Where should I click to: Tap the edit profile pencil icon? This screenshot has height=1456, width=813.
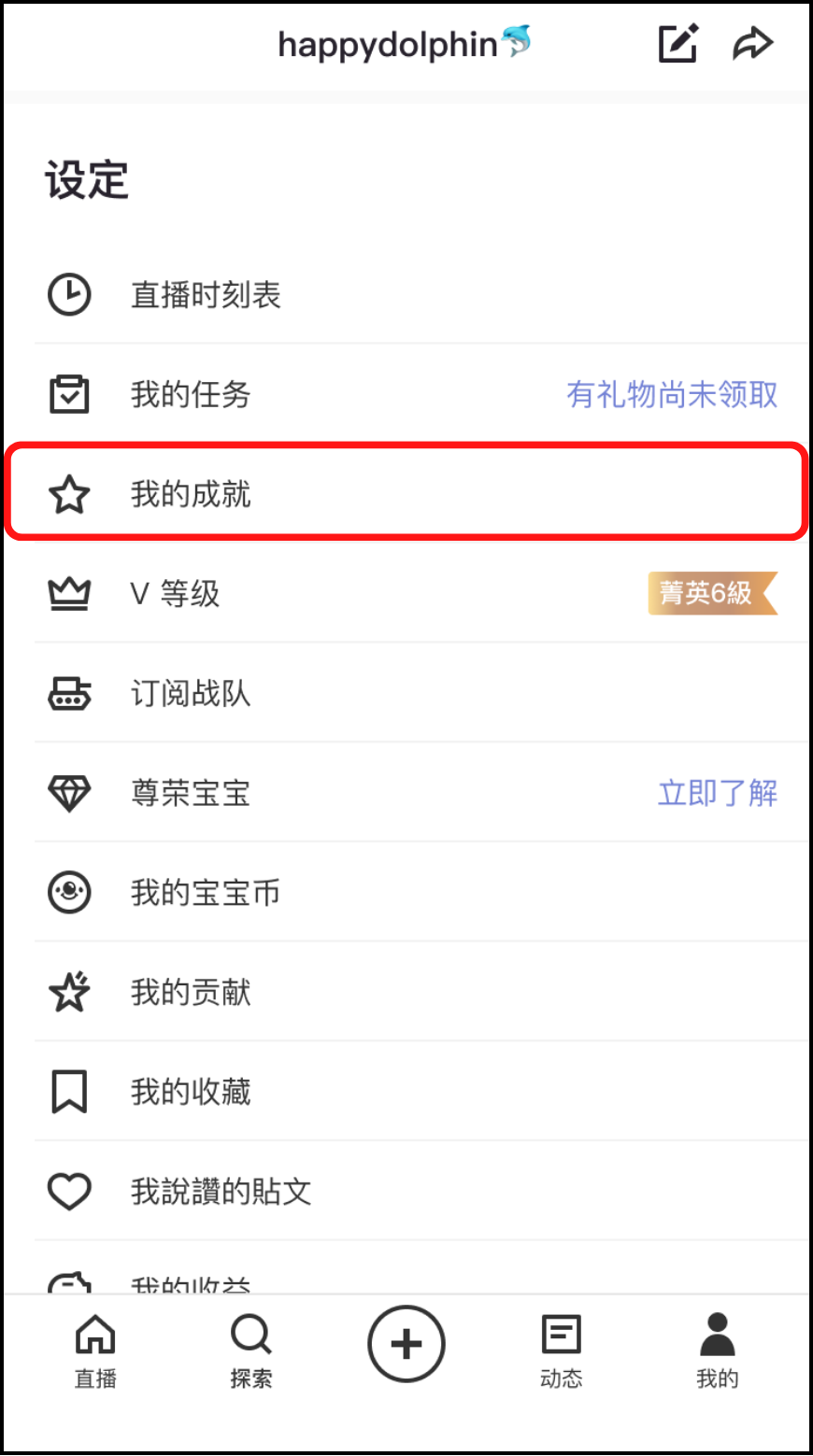(x=677, y=44)
